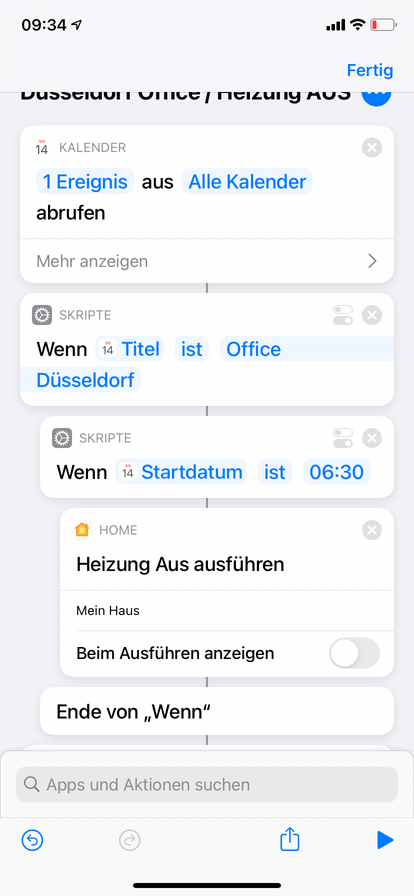Screen dimensions: 414x896
Task: Remove the Kalender action
Action: [372, 148]
